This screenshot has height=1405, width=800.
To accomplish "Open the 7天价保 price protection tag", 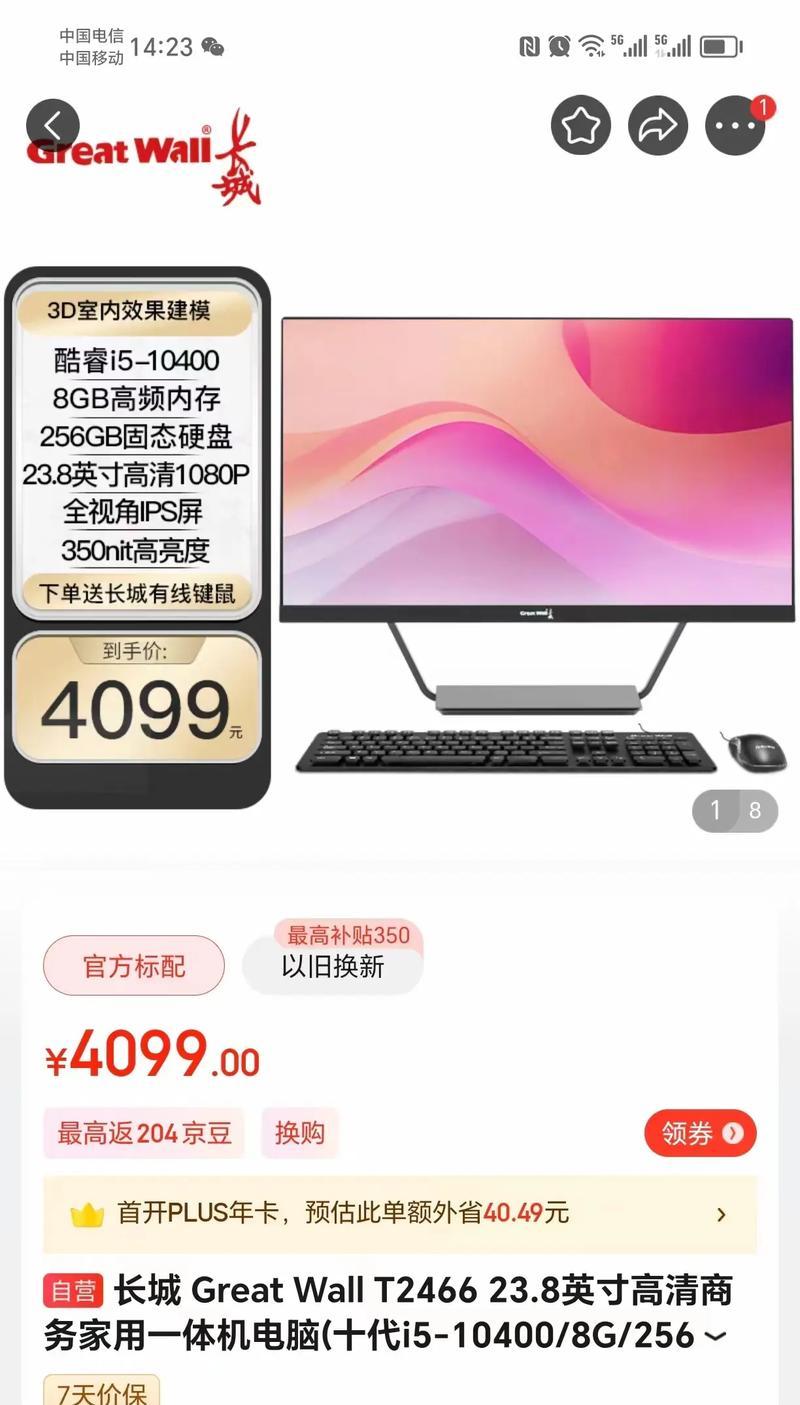I will click(x=101, y=1393).
